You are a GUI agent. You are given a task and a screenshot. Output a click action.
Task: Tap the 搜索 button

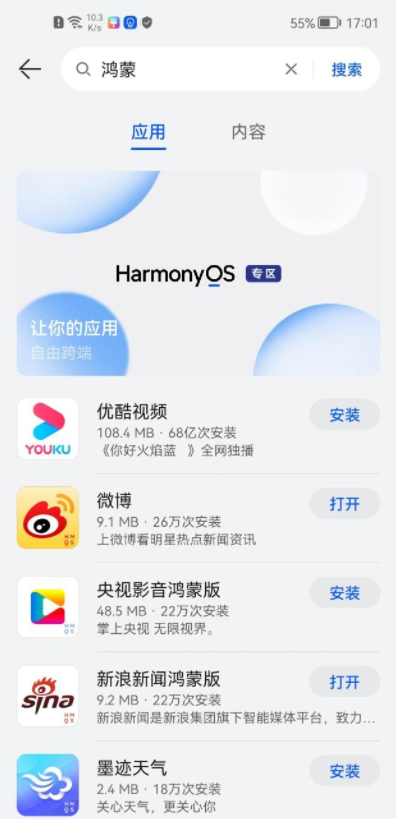pyautogui.click(x=346, y=69)
